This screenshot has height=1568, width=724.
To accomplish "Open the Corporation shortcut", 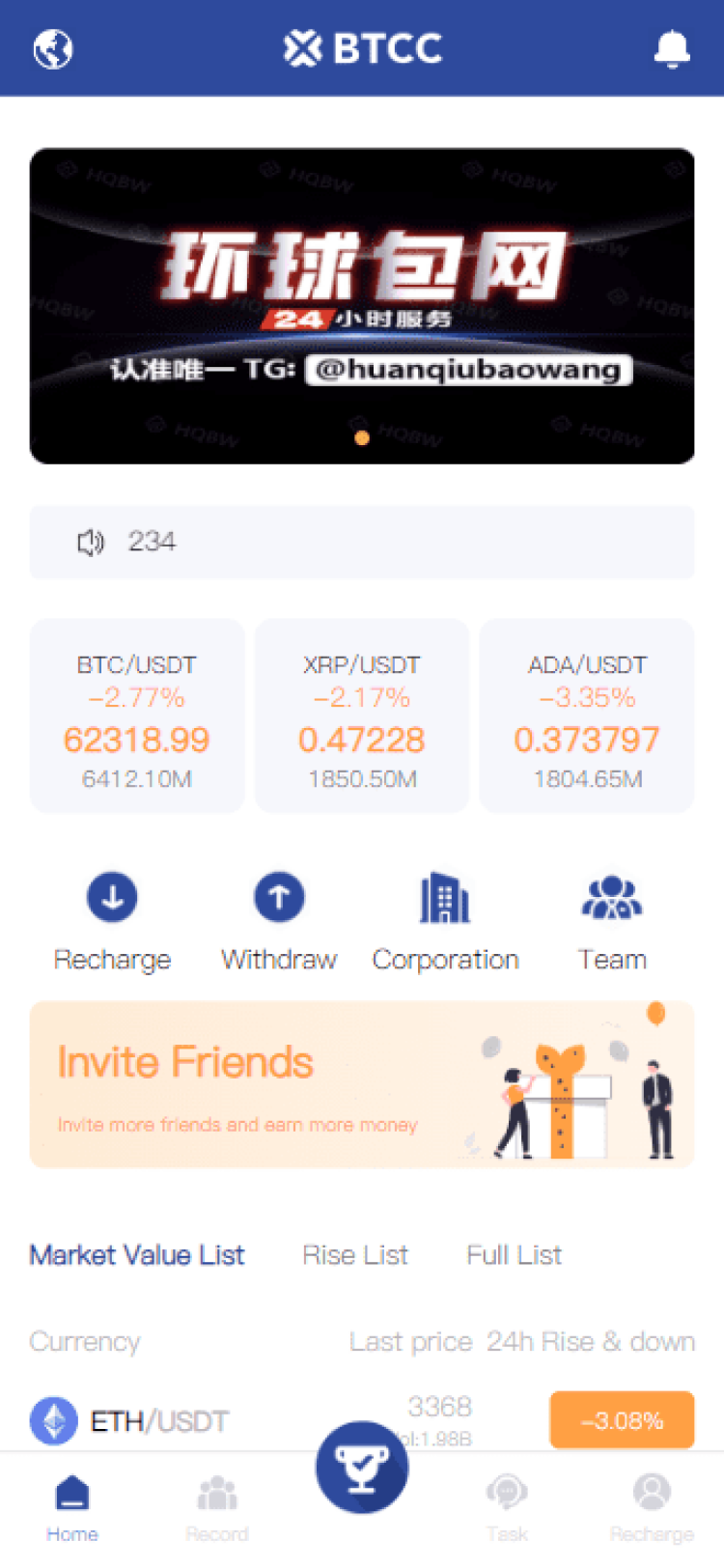I will (445, 919).
